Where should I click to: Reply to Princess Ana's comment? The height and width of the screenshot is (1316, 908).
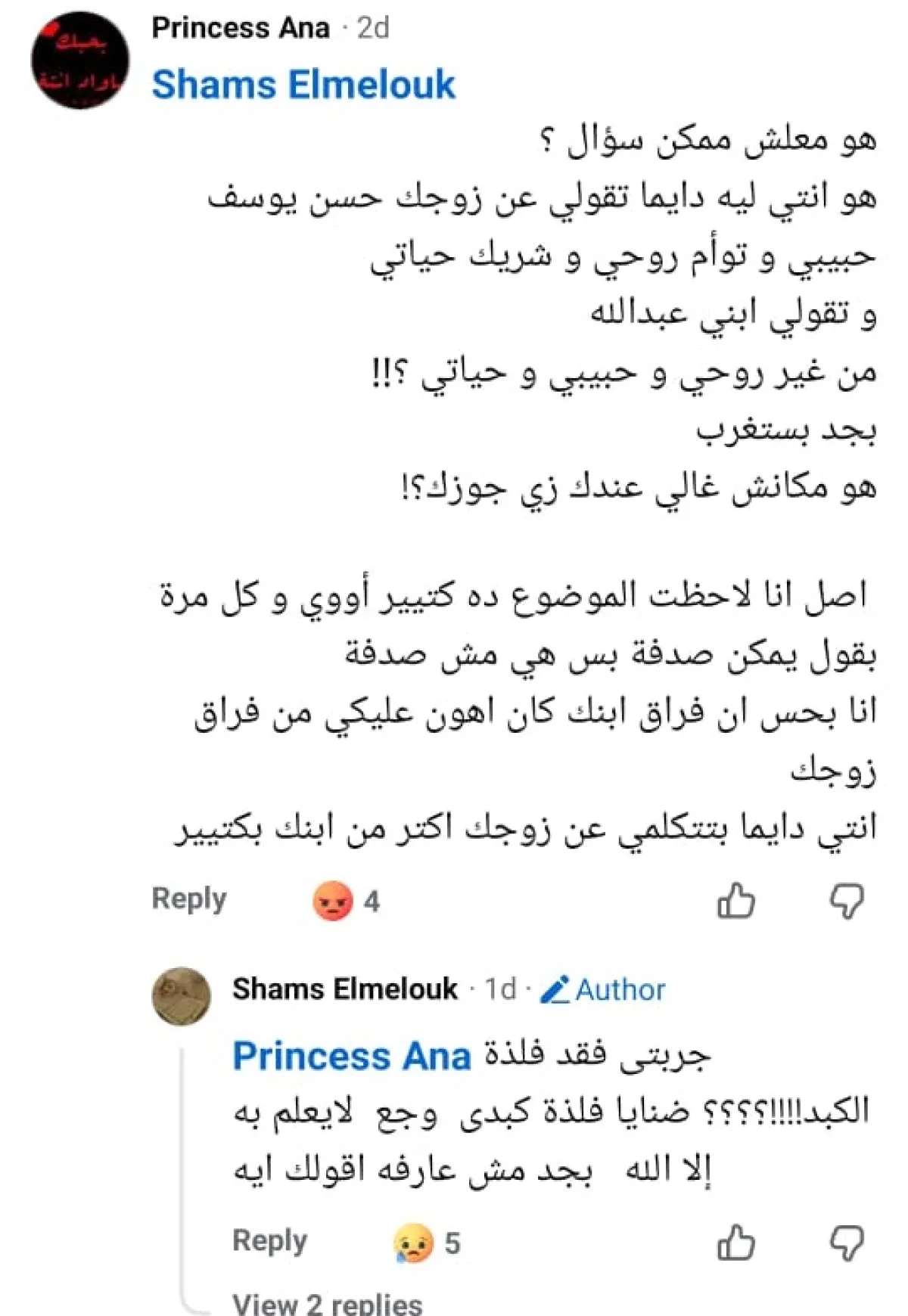coord(188,898)
